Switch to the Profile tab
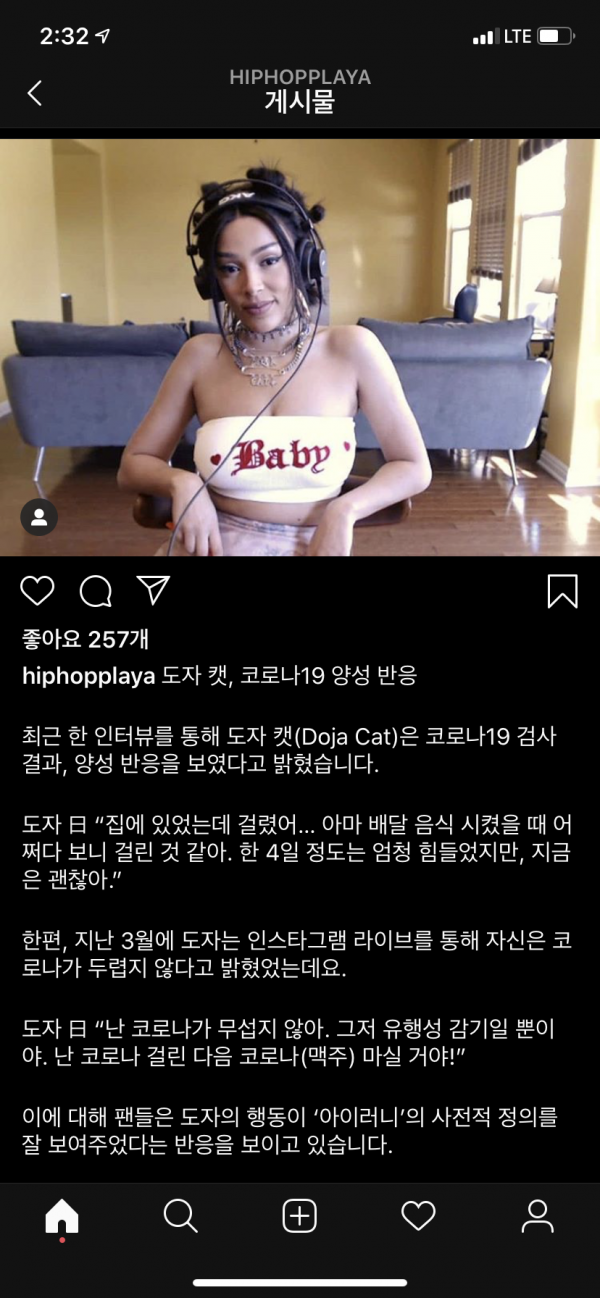This screenshot has width=600, height=1298. 537,1216
